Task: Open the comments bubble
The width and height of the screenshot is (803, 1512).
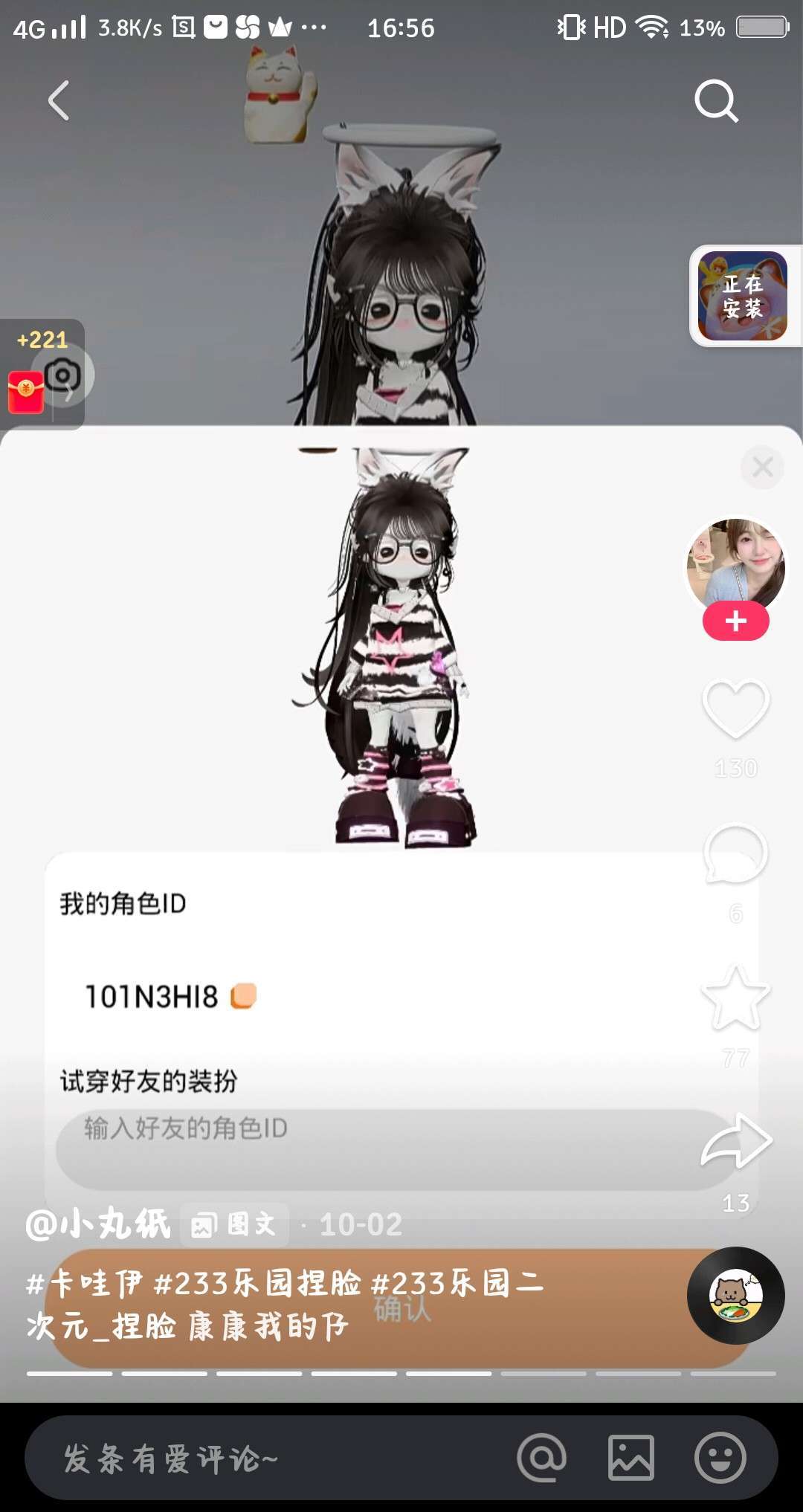Action: pos(735,853)
